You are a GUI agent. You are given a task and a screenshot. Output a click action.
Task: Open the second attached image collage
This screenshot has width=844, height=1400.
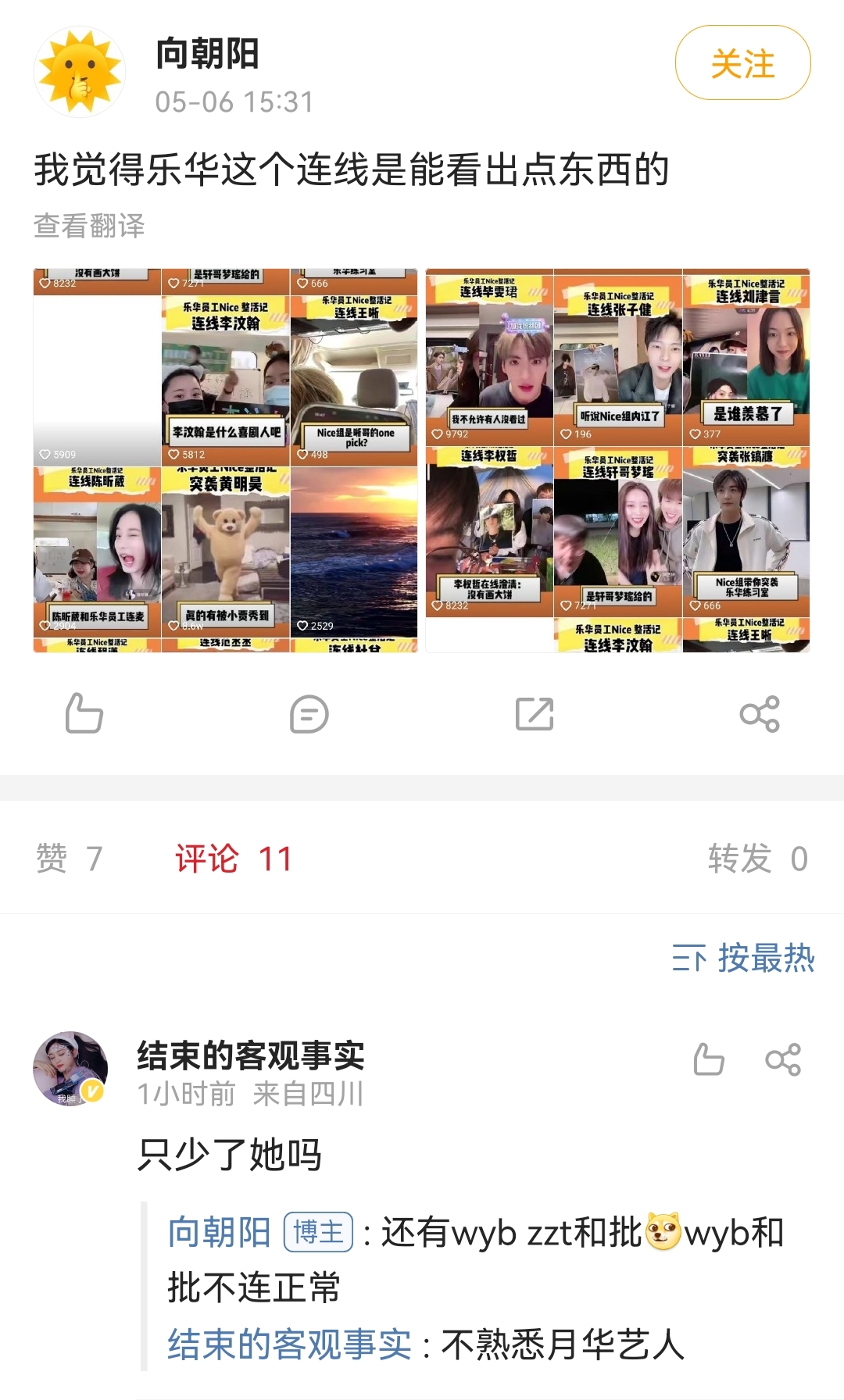[617, 460]
